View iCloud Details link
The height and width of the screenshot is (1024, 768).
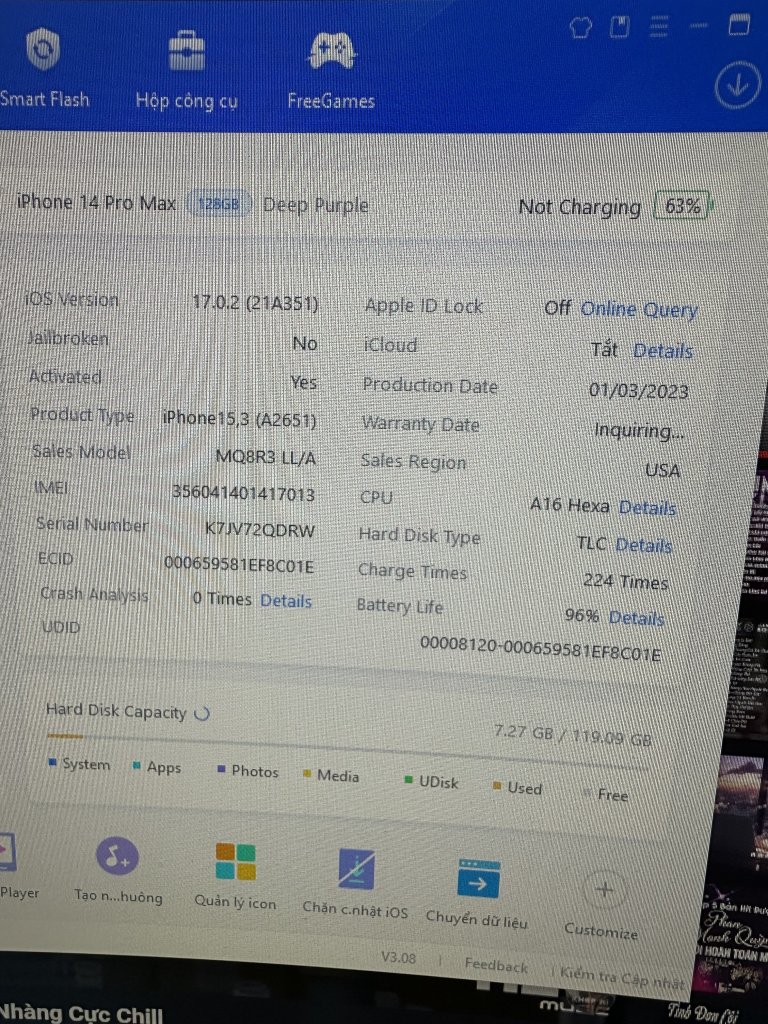[x=662, y=351]
